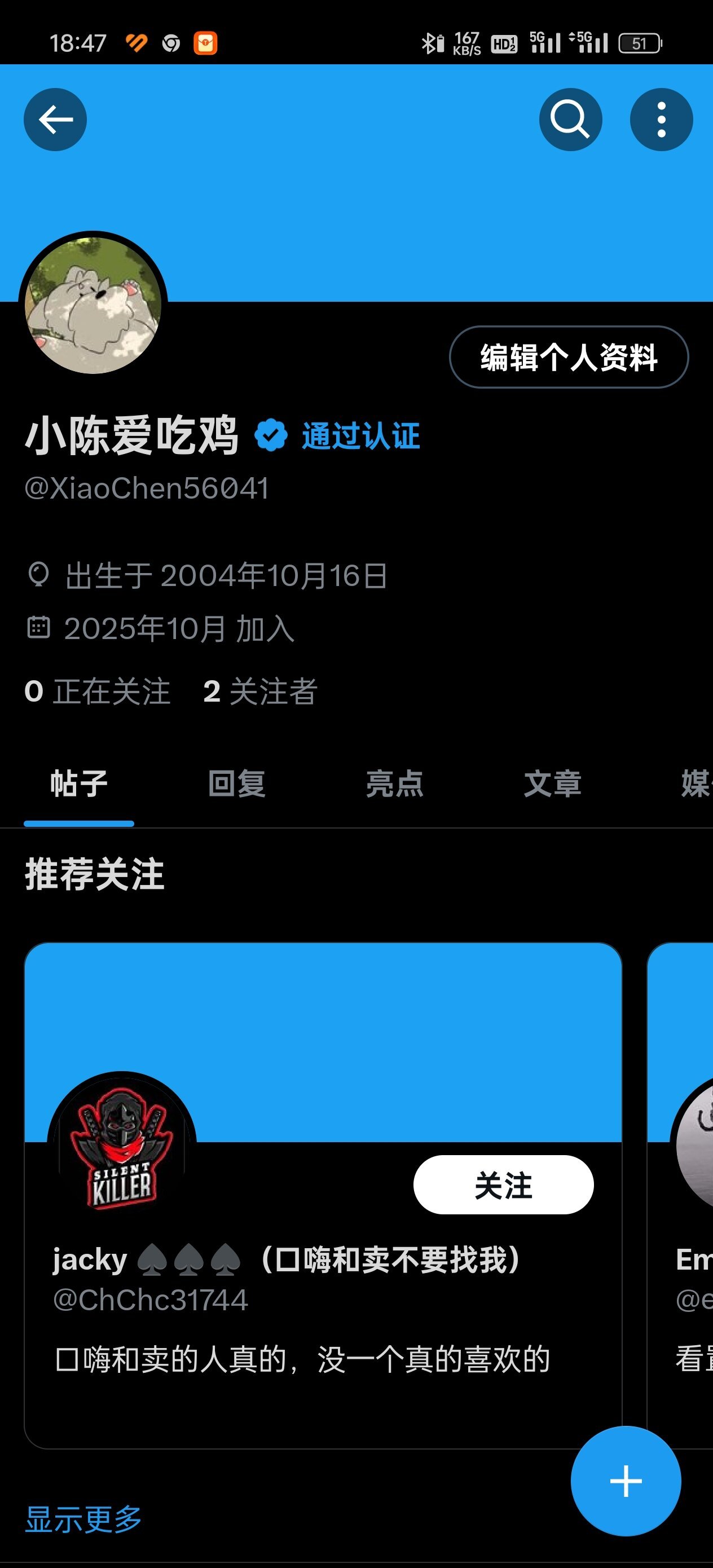Switch to the 亮点 tab

[394, 783]
